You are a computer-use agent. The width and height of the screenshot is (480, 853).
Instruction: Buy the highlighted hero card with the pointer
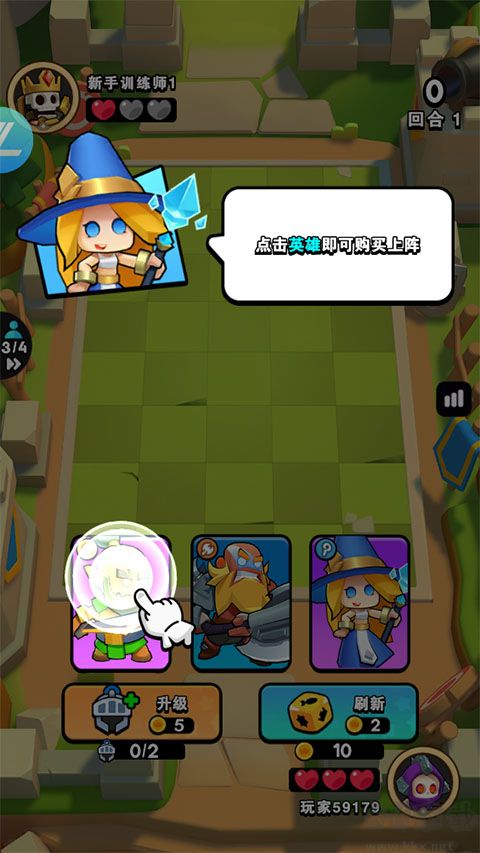click(x=121, y=603)
